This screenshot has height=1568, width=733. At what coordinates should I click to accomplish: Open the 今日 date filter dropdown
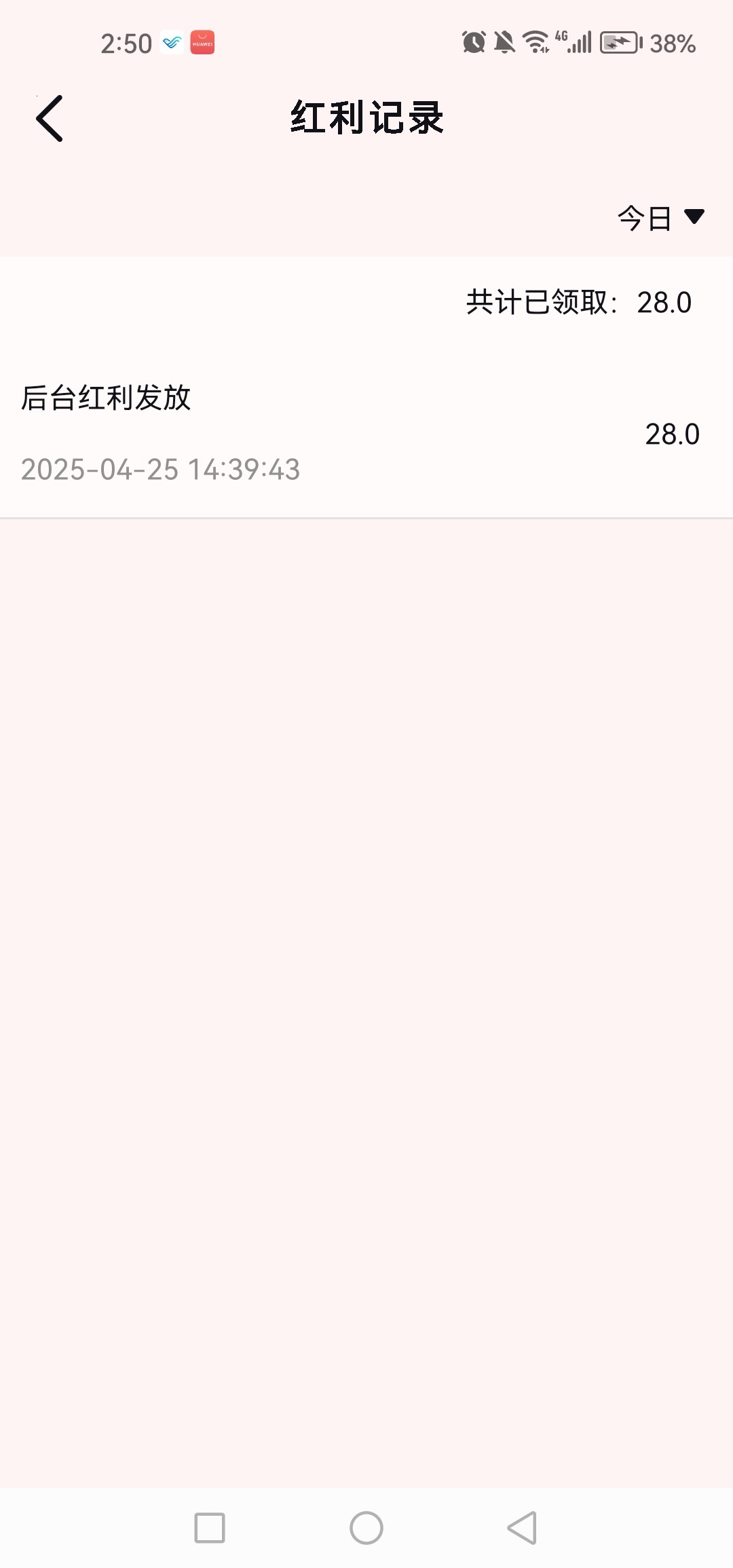coord(642,217)
